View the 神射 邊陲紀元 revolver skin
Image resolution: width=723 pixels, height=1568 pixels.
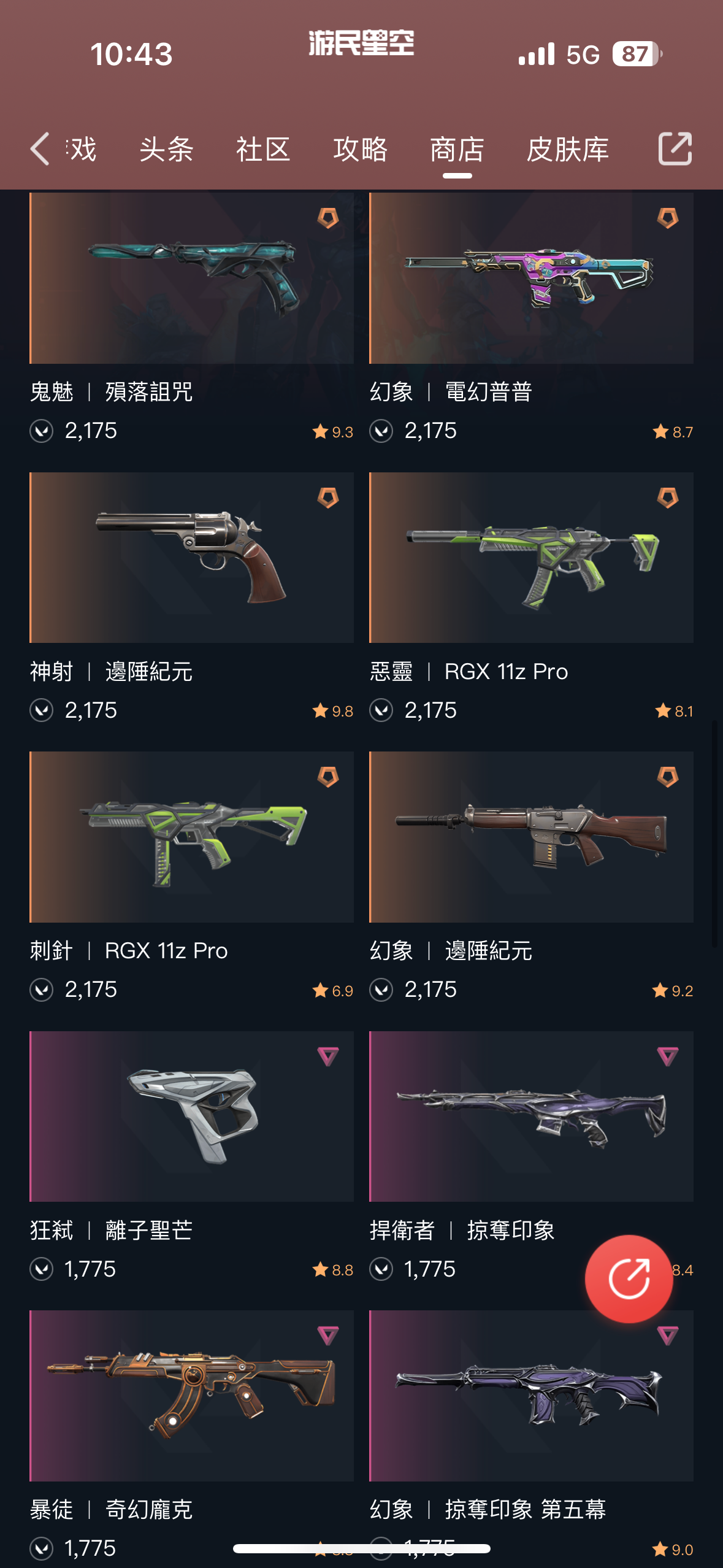tap(191, 558)
